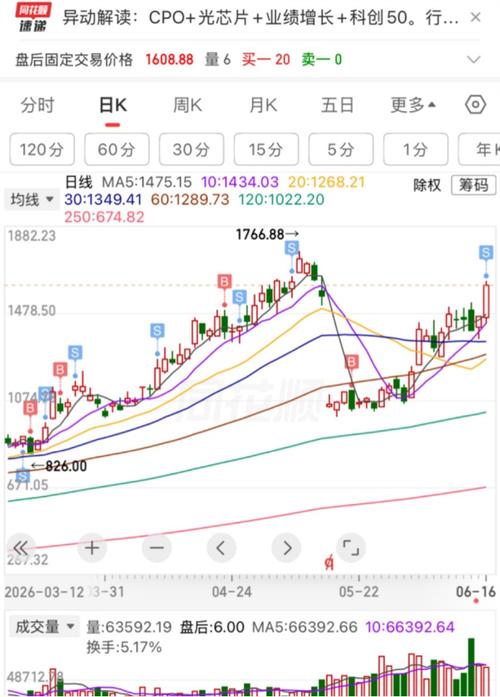
Task: Select the 30分 period chip
Action: click(x=191, y=149)
